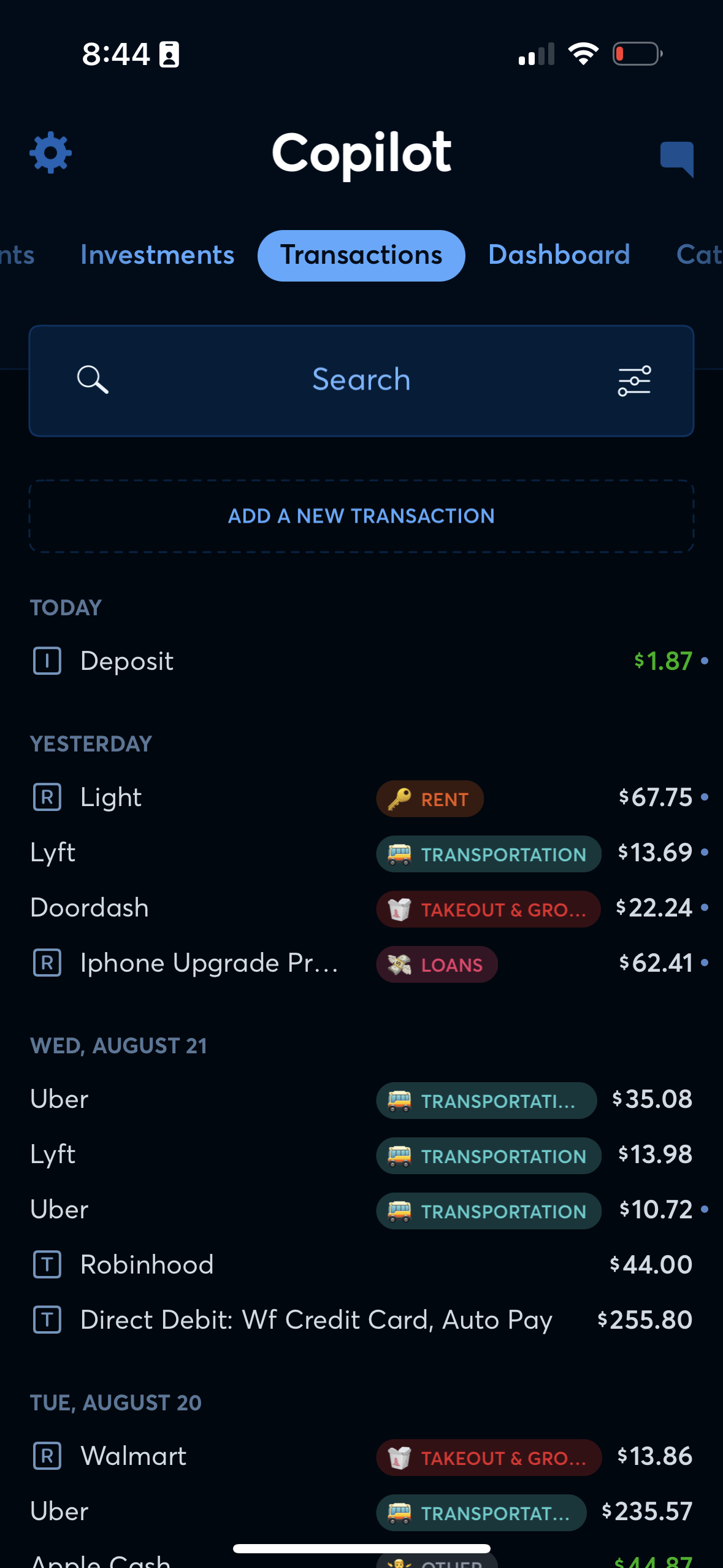The image size is (723, 1568).
Task: Click the I icon beside Deposit
Action: point(47,661)
